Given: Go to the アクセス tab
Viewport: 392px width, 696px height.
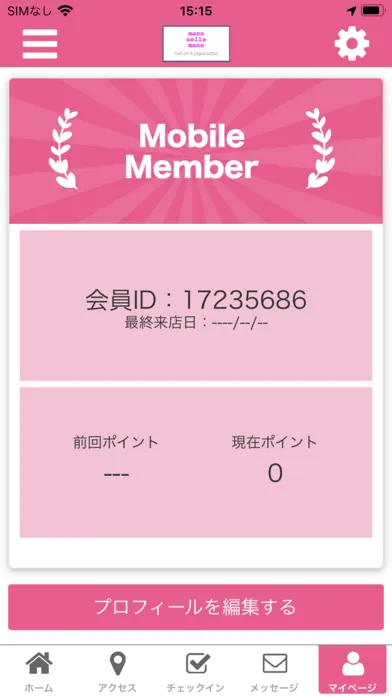Looking at the screenshot, I should [x=117, y=670].
